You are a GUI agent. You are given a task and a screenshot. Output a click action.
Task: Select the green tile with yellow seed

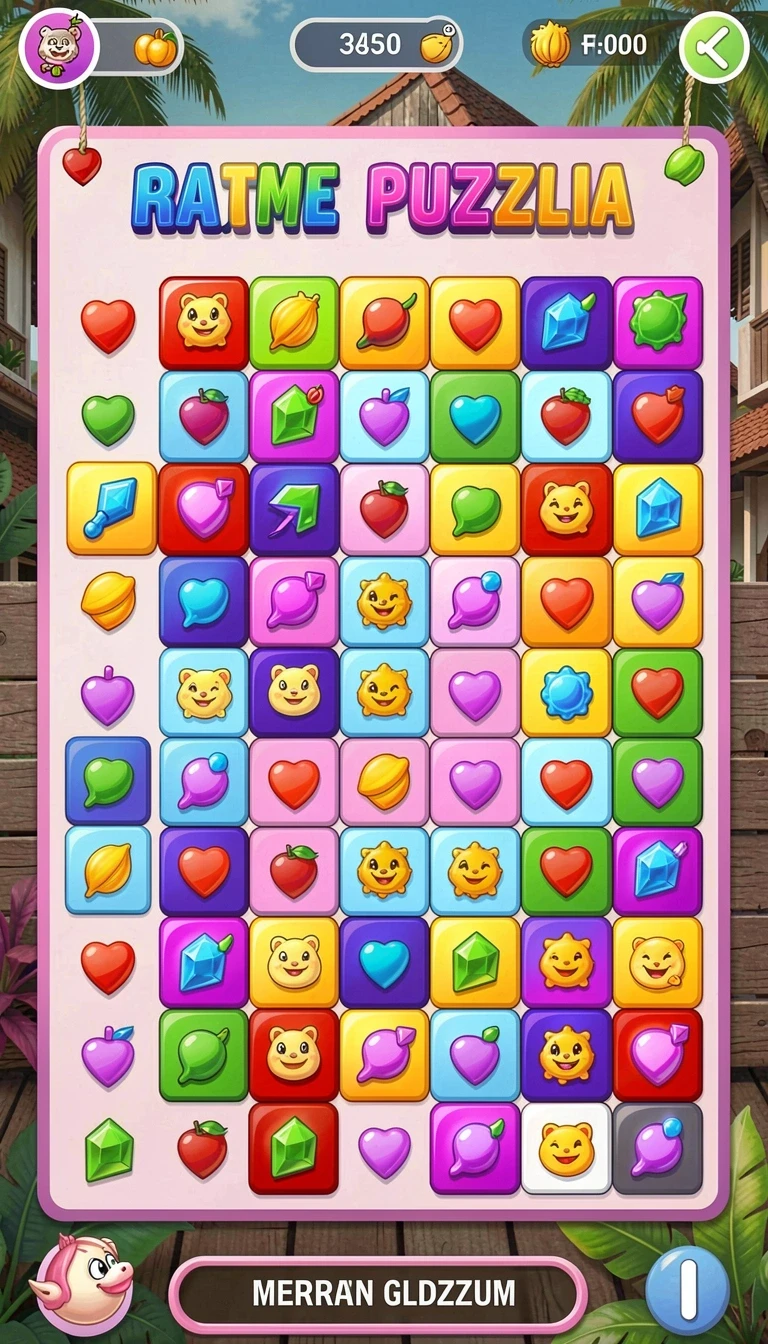click(x=294, y=322)
